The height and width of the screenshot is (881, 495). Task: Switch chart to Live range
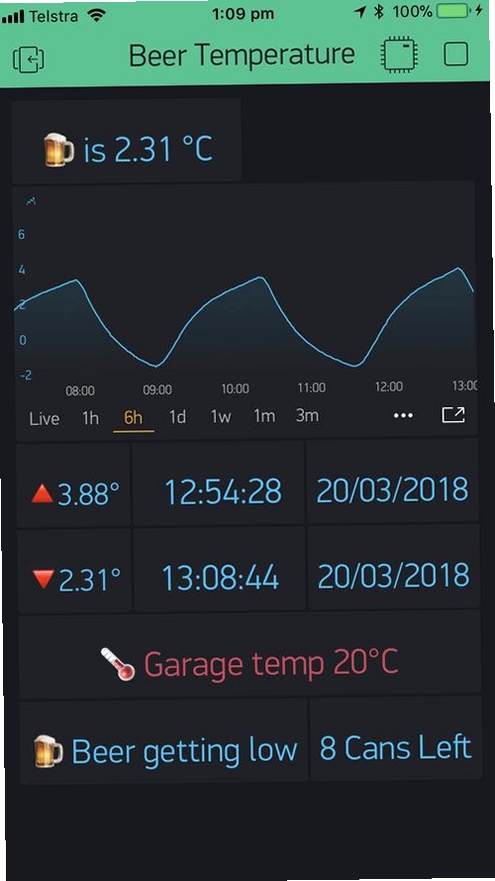(x=44, y=419)
